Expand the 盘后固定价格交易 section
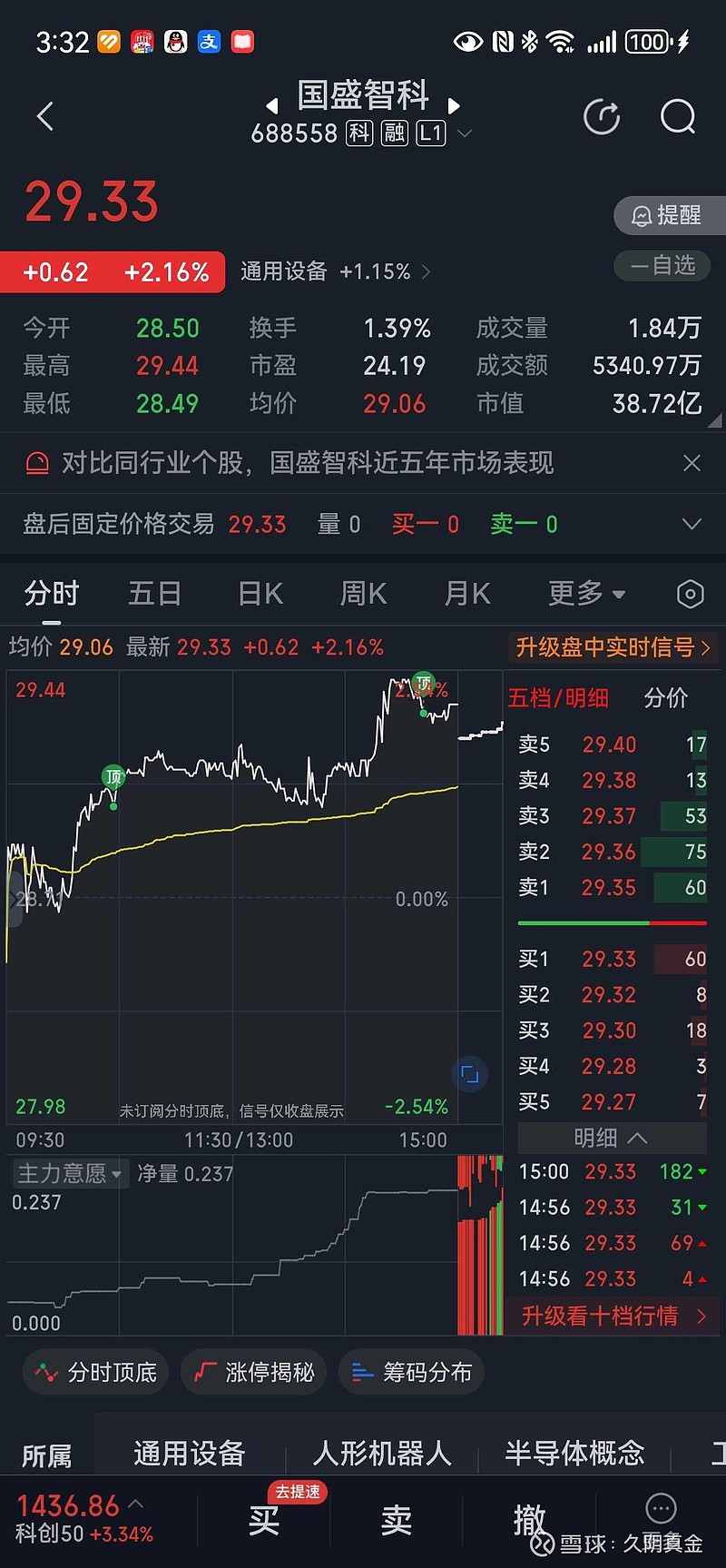The image size is (726, 1568). pyautogui.click(x=693, y=524)
